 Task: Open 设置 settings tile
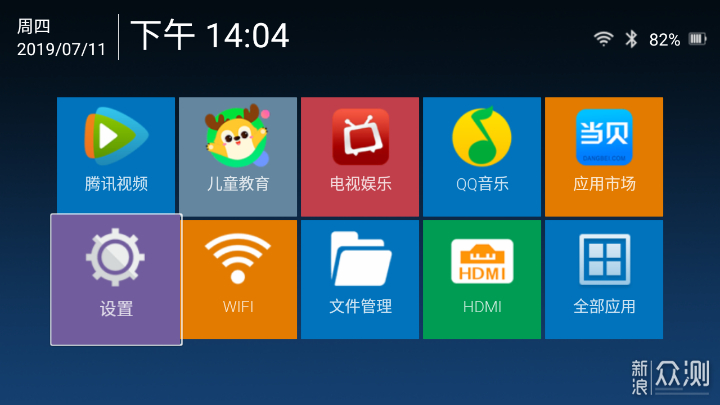[116, 279]
